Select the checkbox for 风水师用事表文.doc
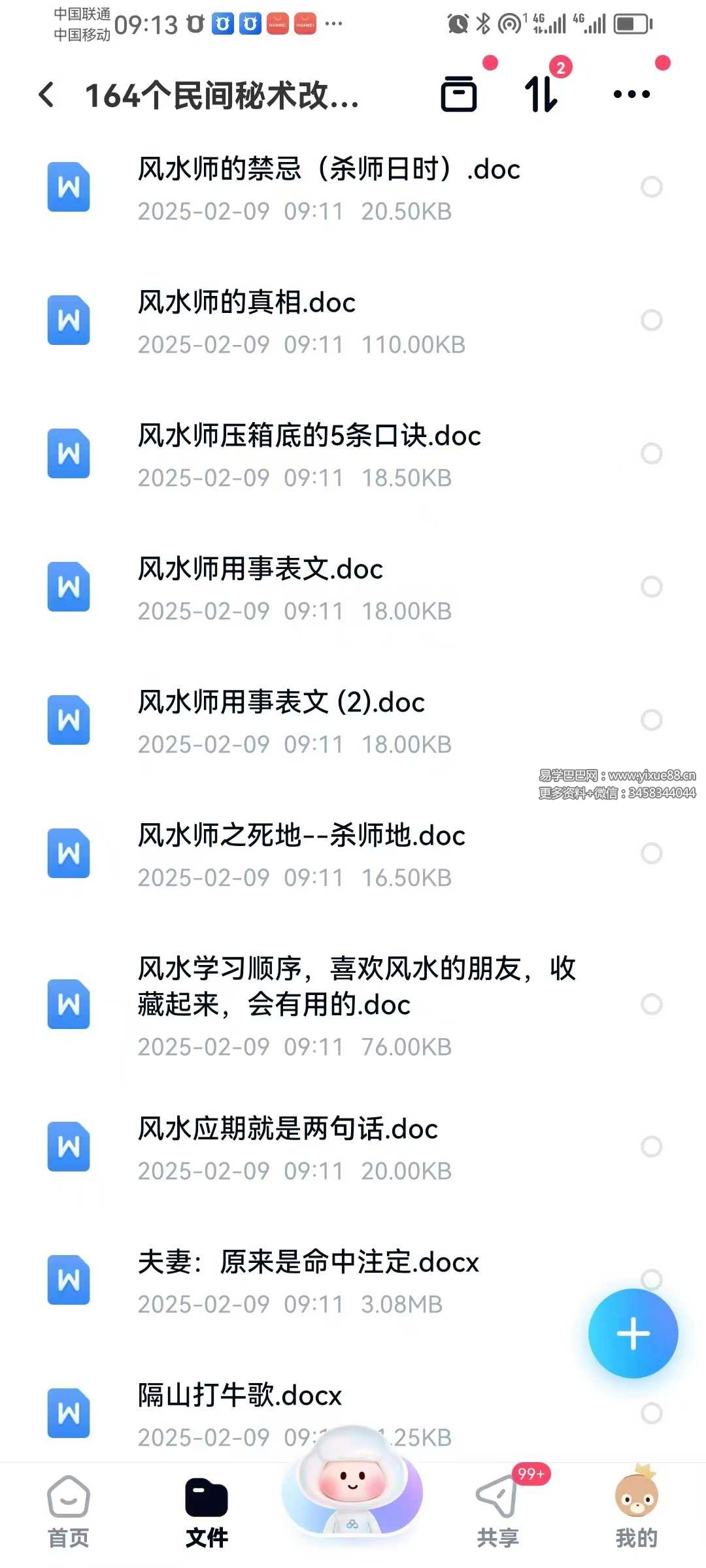The width and height of the screenshot is (706, 1568). pyautogui.click(x=652, y=587)
